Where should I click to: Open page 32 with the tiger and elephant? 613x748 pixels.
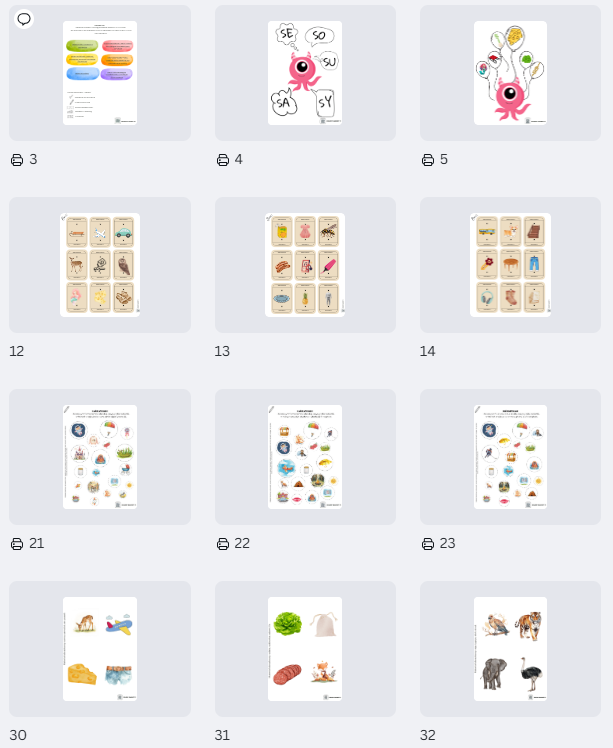pos(510,649)
